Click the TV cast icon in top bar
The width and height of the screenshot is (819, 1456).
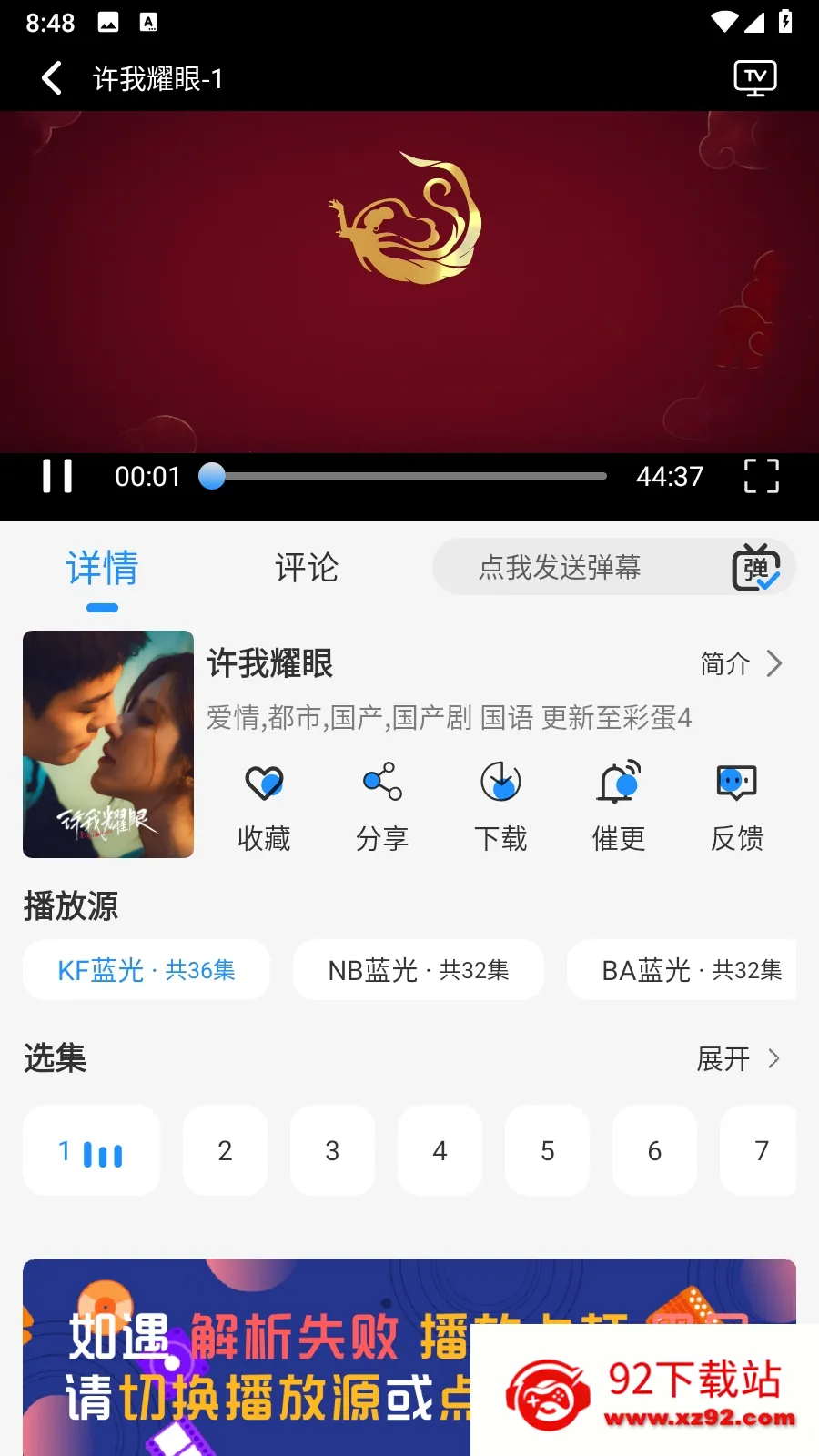(755, 78)
